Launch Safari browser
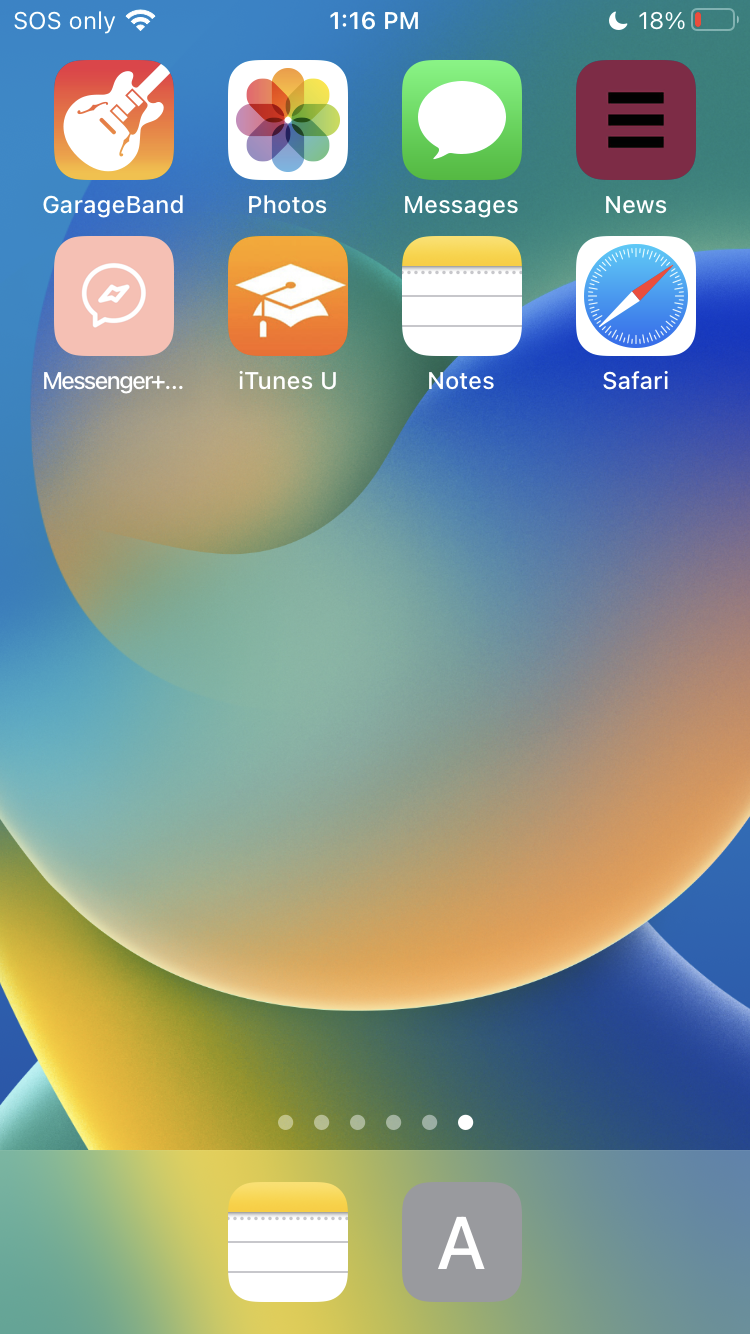750x1334 pixels. point(635,296)
